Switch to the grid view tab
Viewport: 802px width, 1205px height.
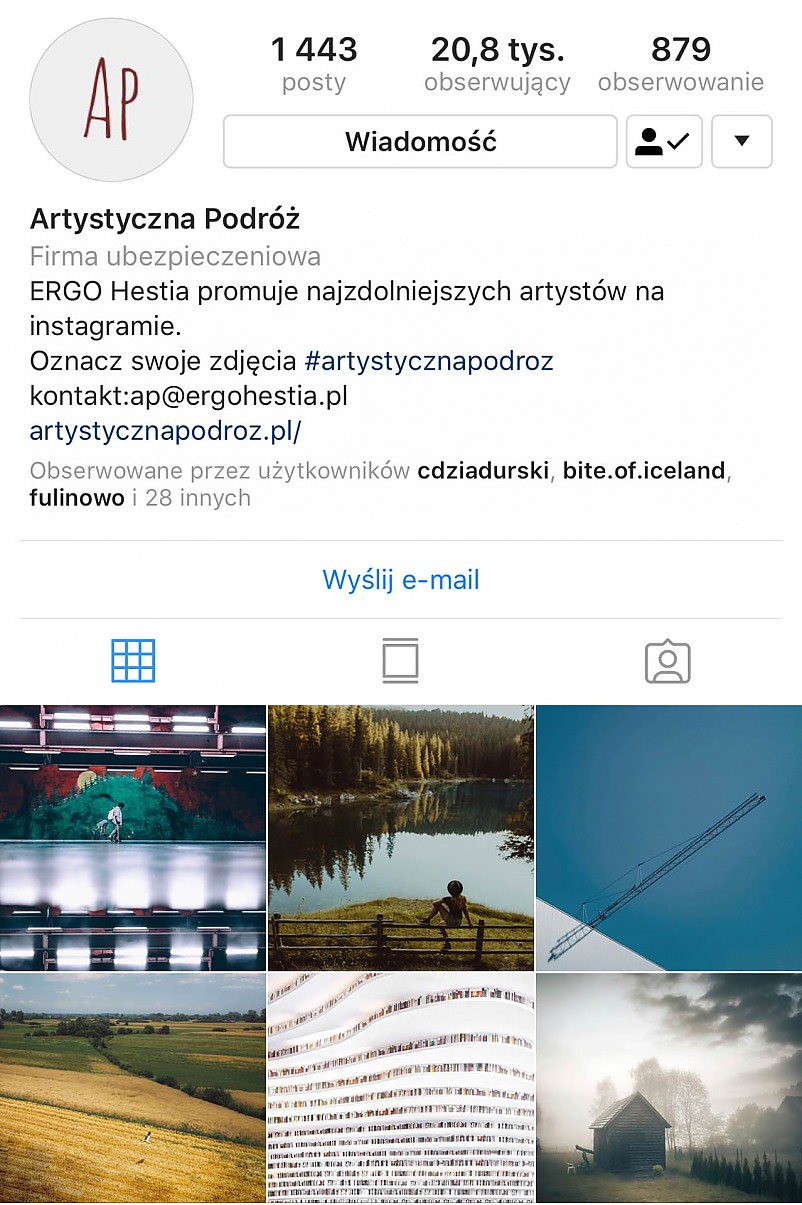[x=133, y=661]
